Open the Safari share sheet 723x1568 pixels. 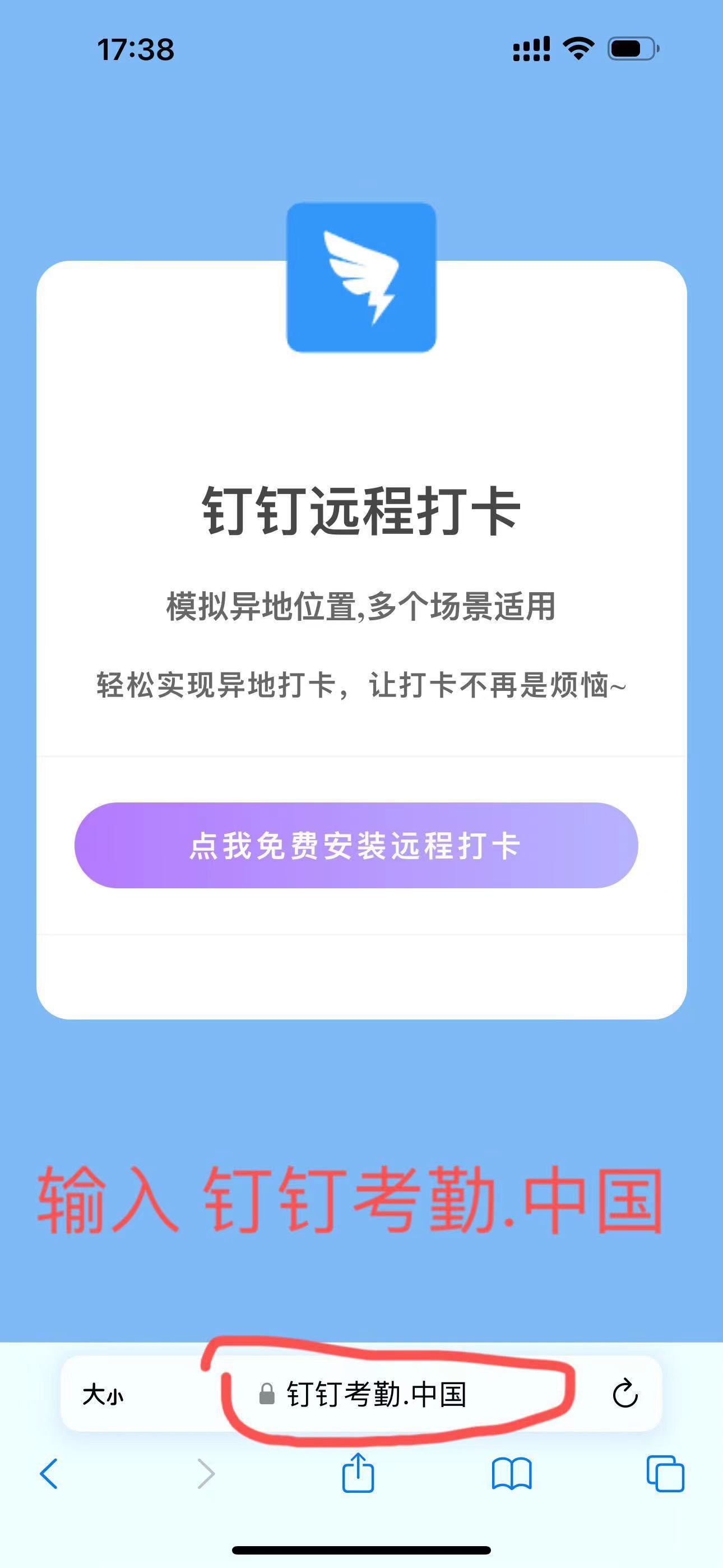tap(358, 1473)
